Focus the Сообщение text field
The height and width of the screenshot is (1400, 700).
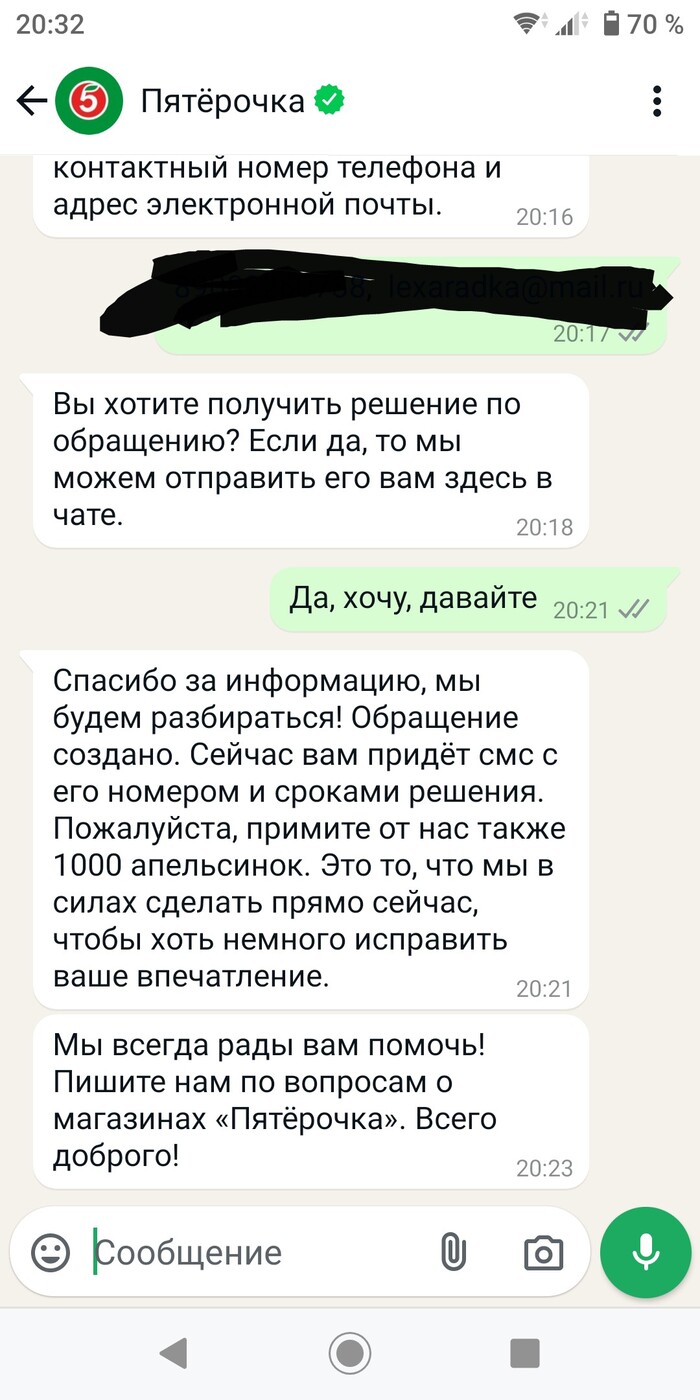pos(250,1252)
